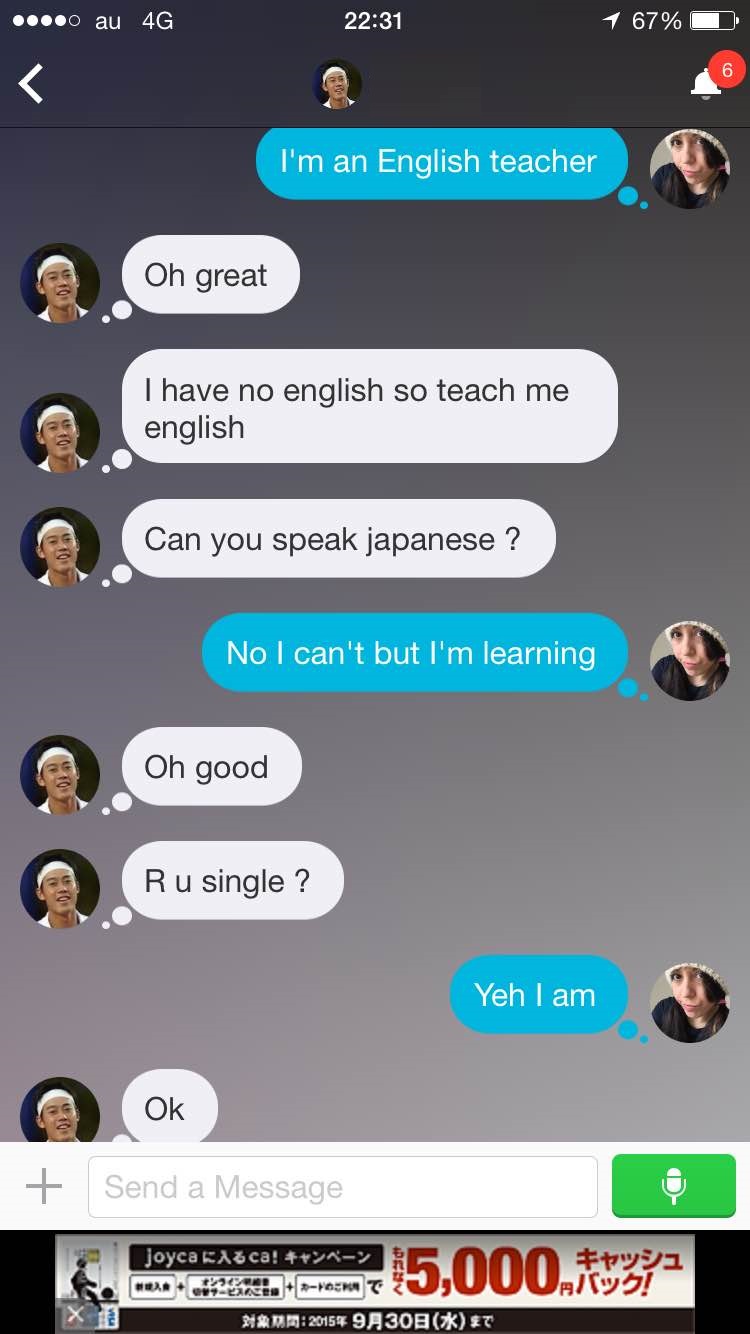The image size is (750, 1334).
Task: Open sender avatar beside "Oh great"
Action: point(60,283)
